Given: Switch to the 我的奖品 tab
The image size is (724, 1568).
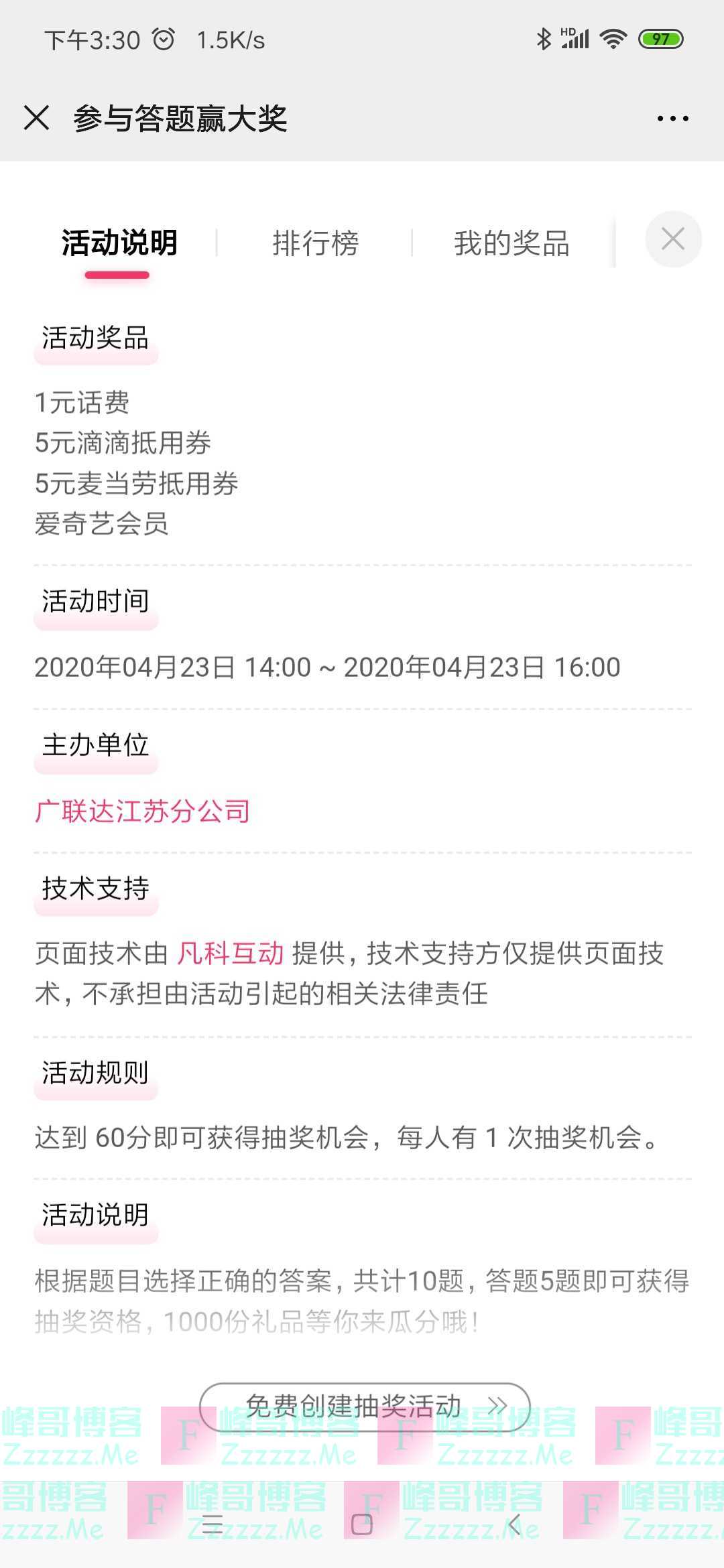Looking at the screenshot, I should pos(511,243).
